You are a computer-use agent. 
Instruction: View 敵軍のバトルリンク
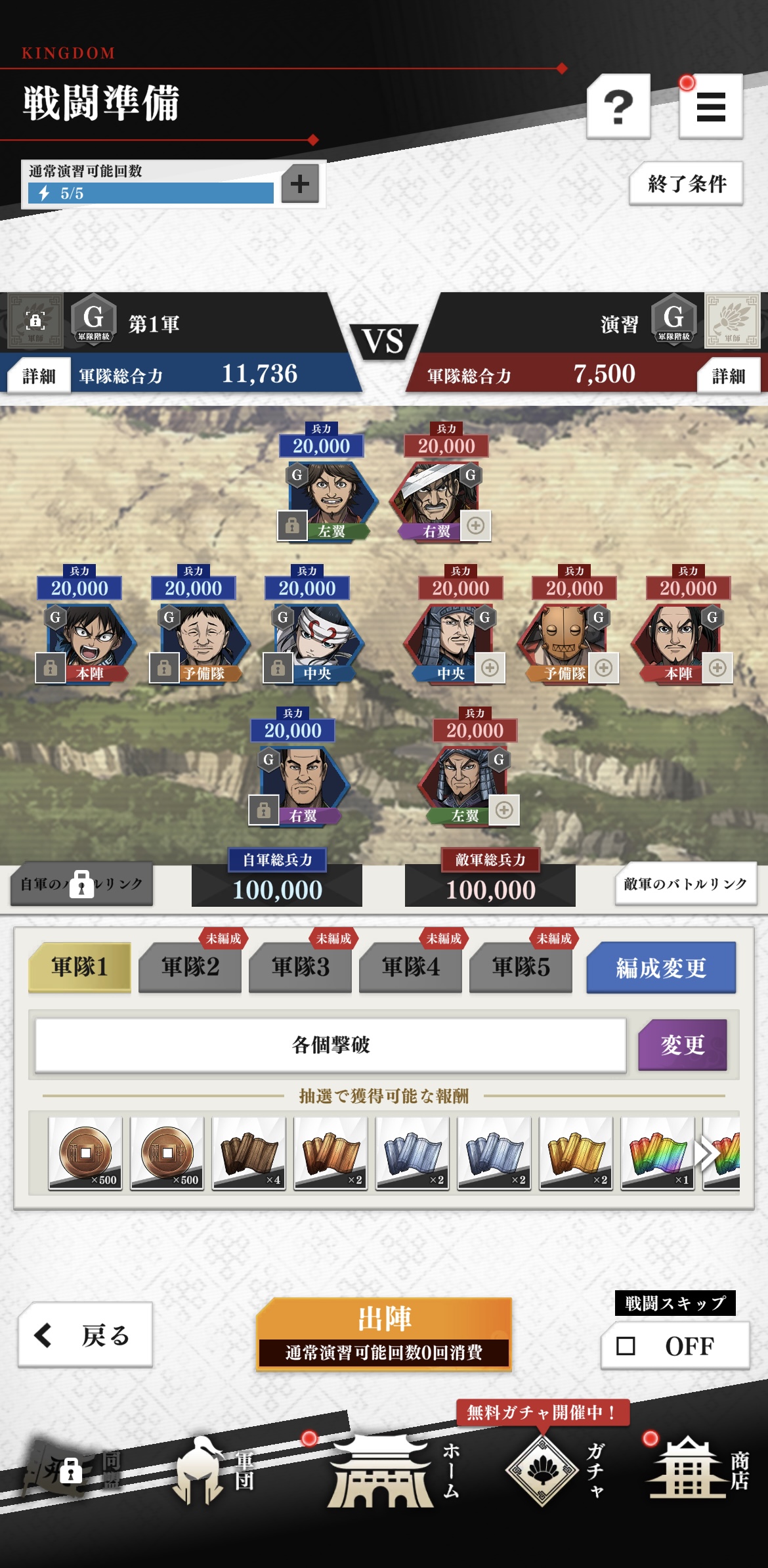pos(685,884)
